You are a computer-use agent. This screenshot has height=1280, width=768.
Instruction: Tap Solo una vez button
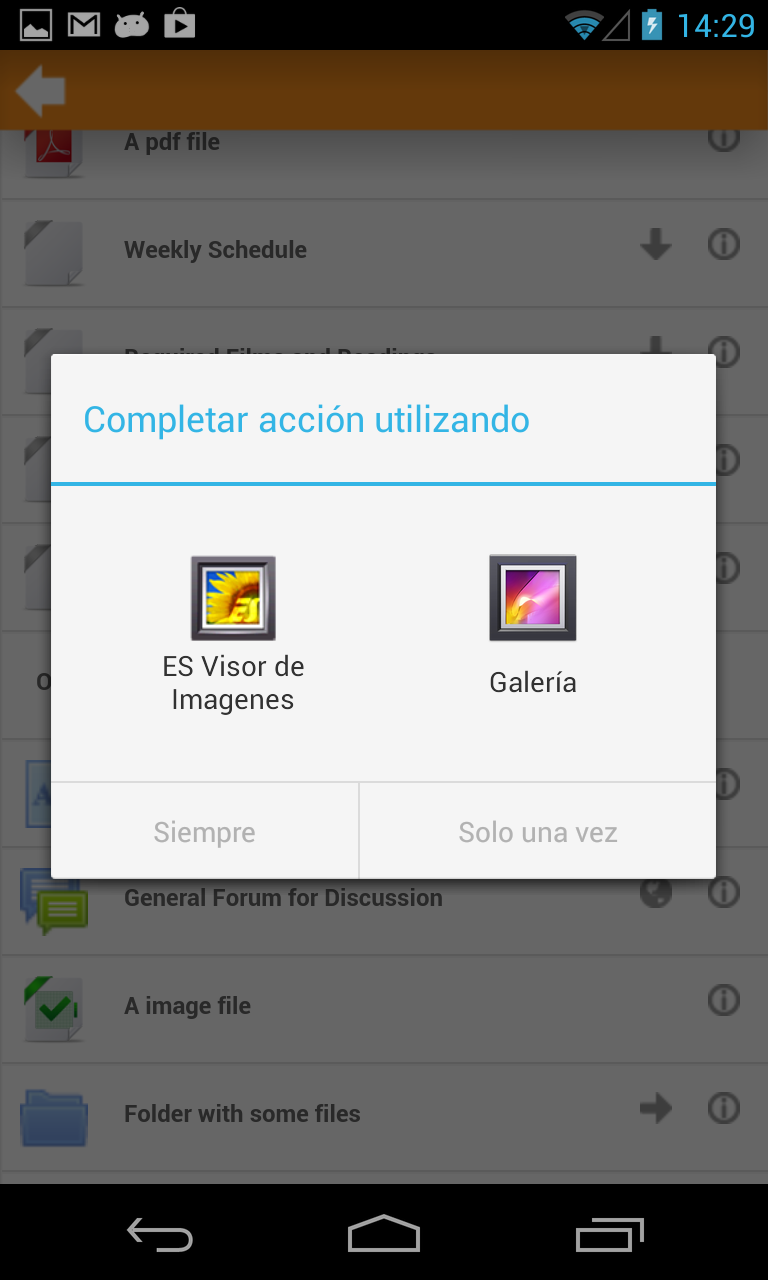click(x=538, y=832)
